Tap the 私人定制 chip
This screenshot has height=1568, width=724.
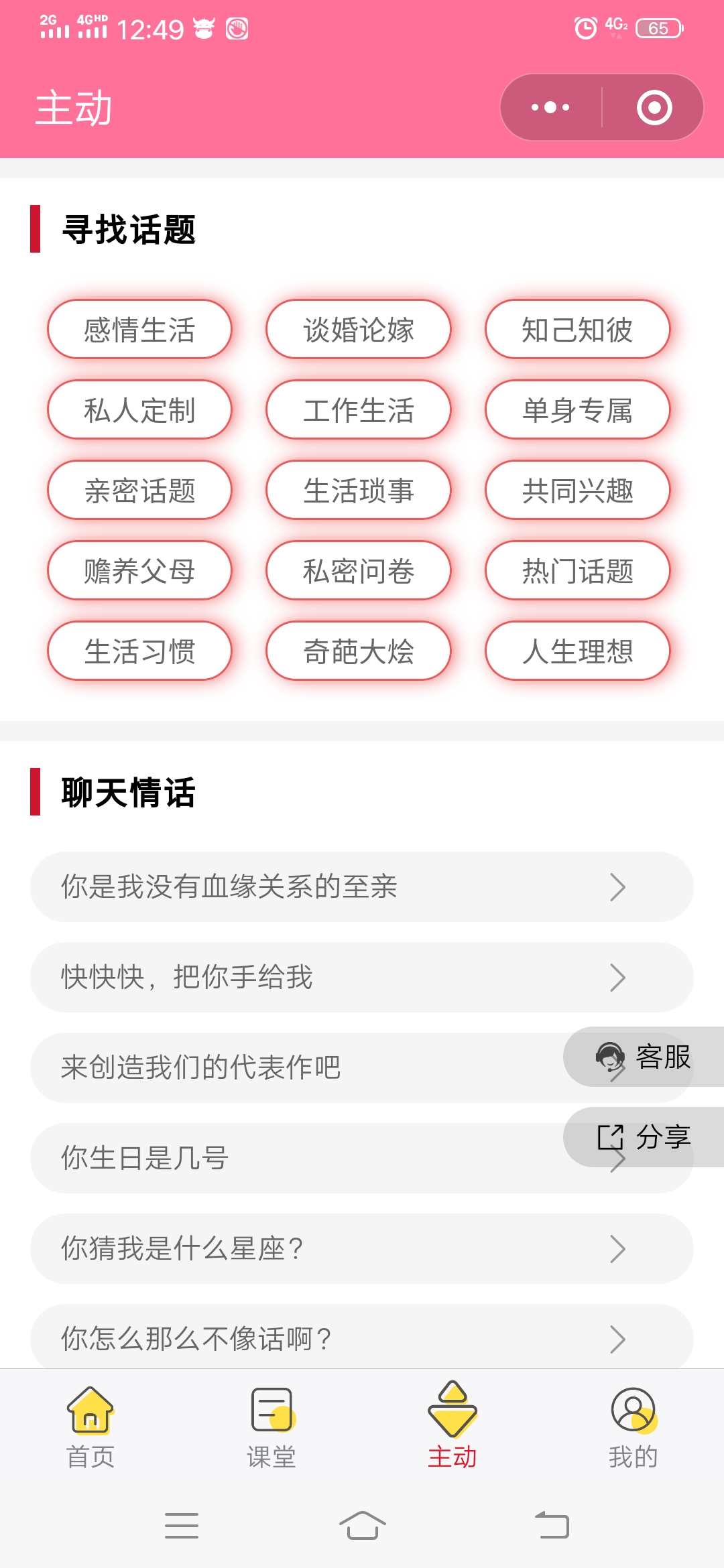pyautogui.click(x=139, y=409)
